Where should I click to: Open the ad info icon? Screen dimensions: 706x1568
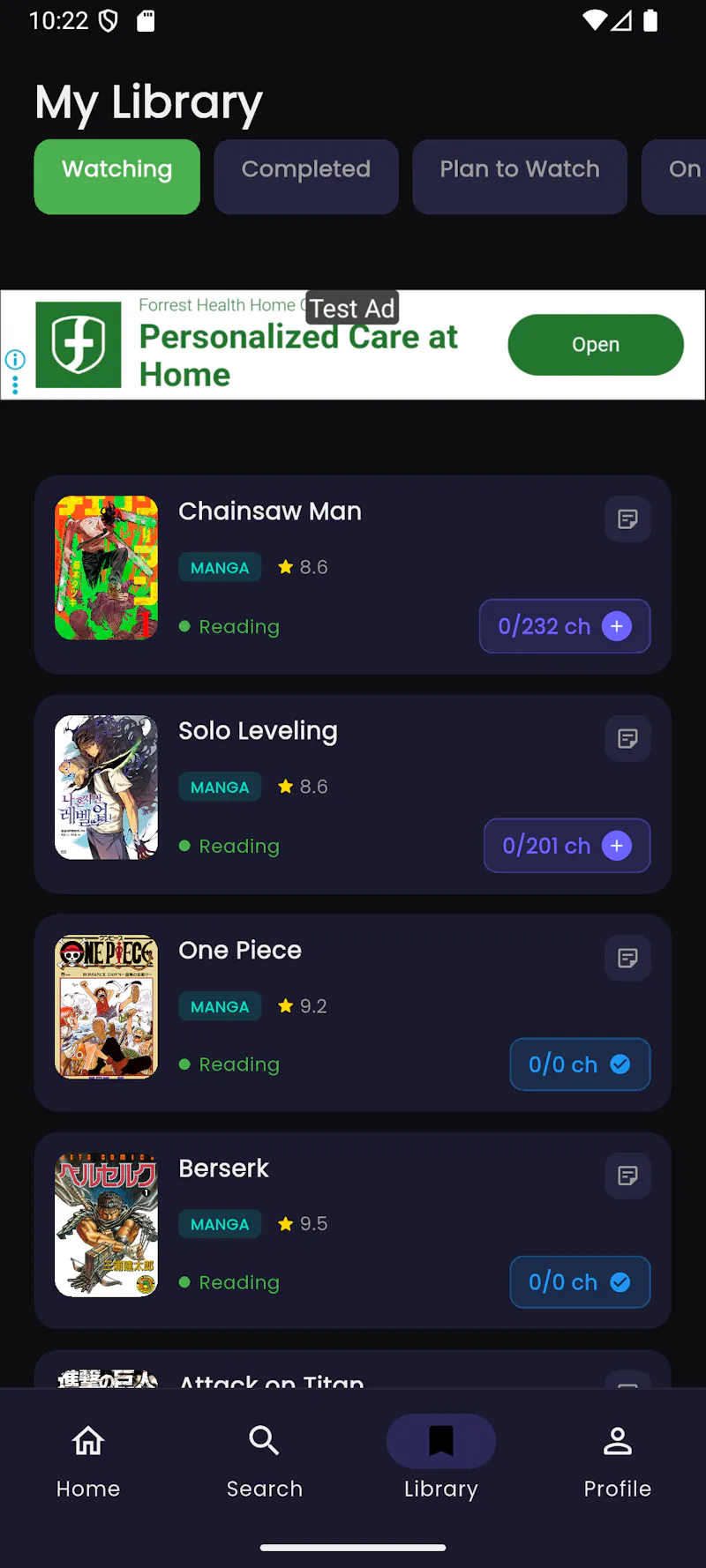pos(15,360)
